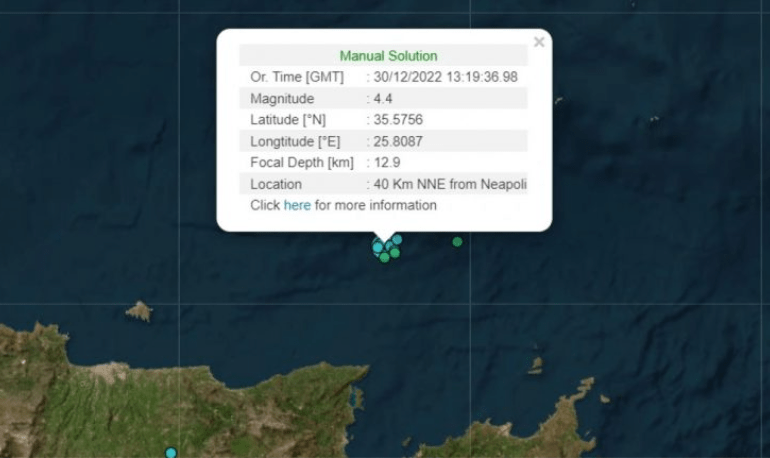
Task: Open the 'here' link for more information
Action: point(297,205)
